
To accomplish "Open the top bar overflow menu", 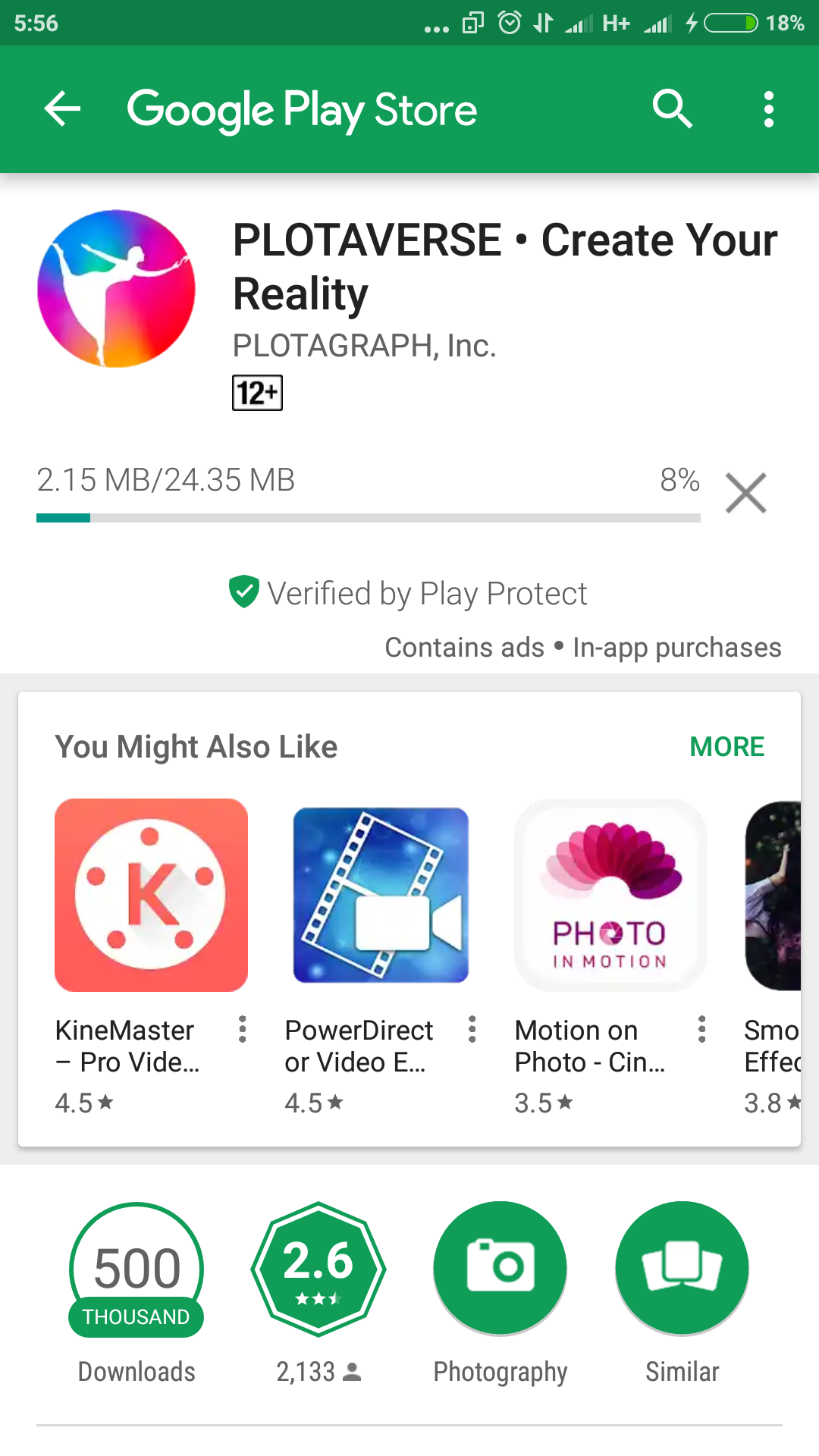I will (768, 109).
